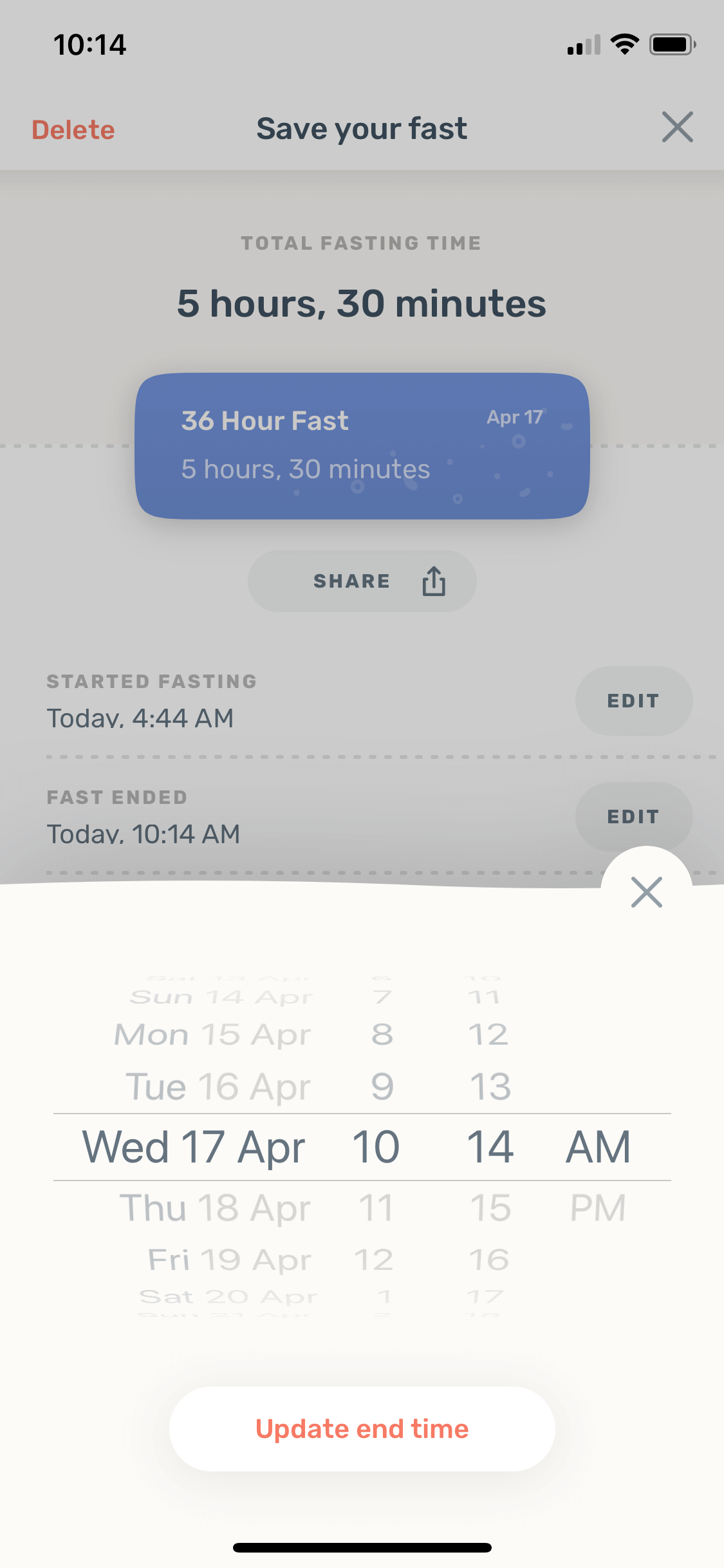Select Mon 15 Apr in date picker
The image size is (724, 1568).
click(x=212, y=1034)
